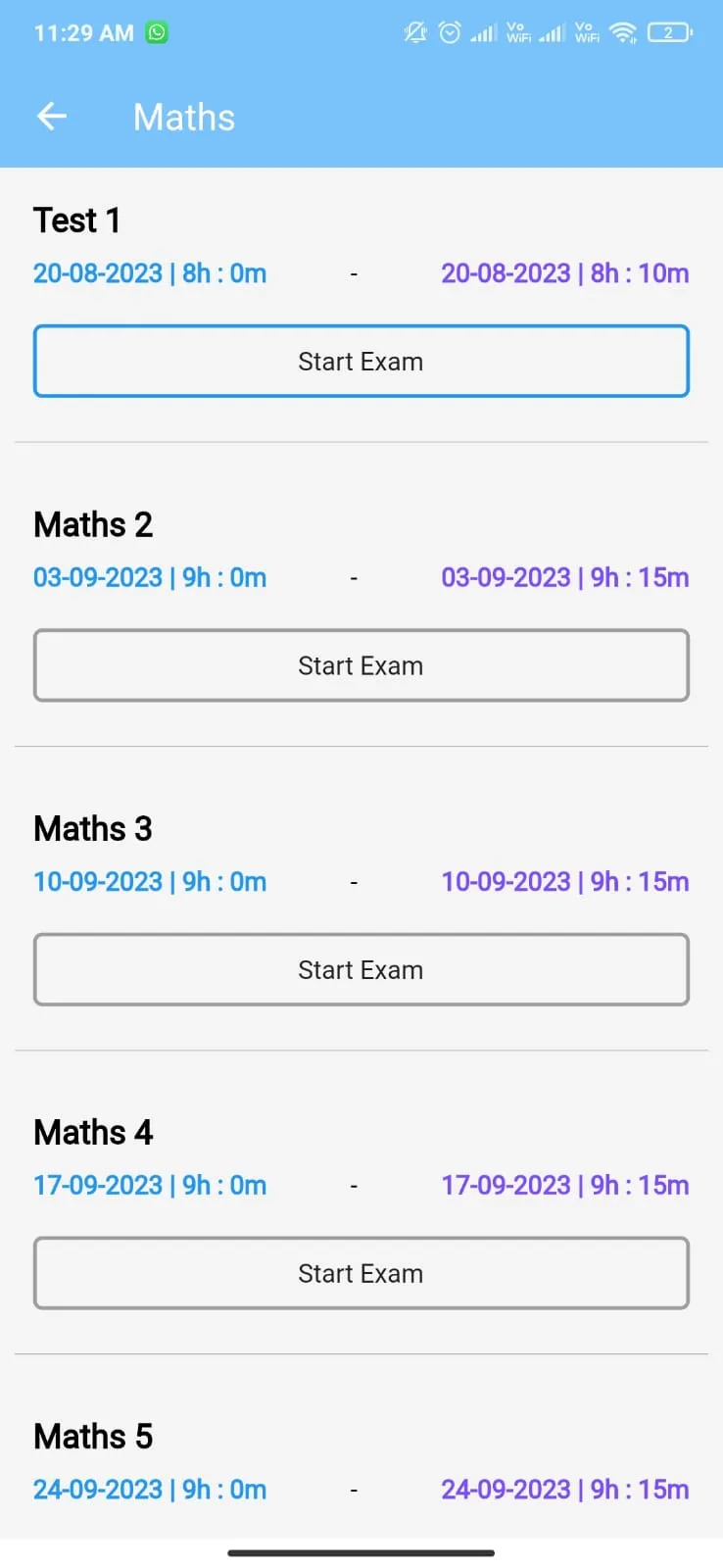Begin the Maths 2 exam
723x1568 pixels.
tap(361, 665)
